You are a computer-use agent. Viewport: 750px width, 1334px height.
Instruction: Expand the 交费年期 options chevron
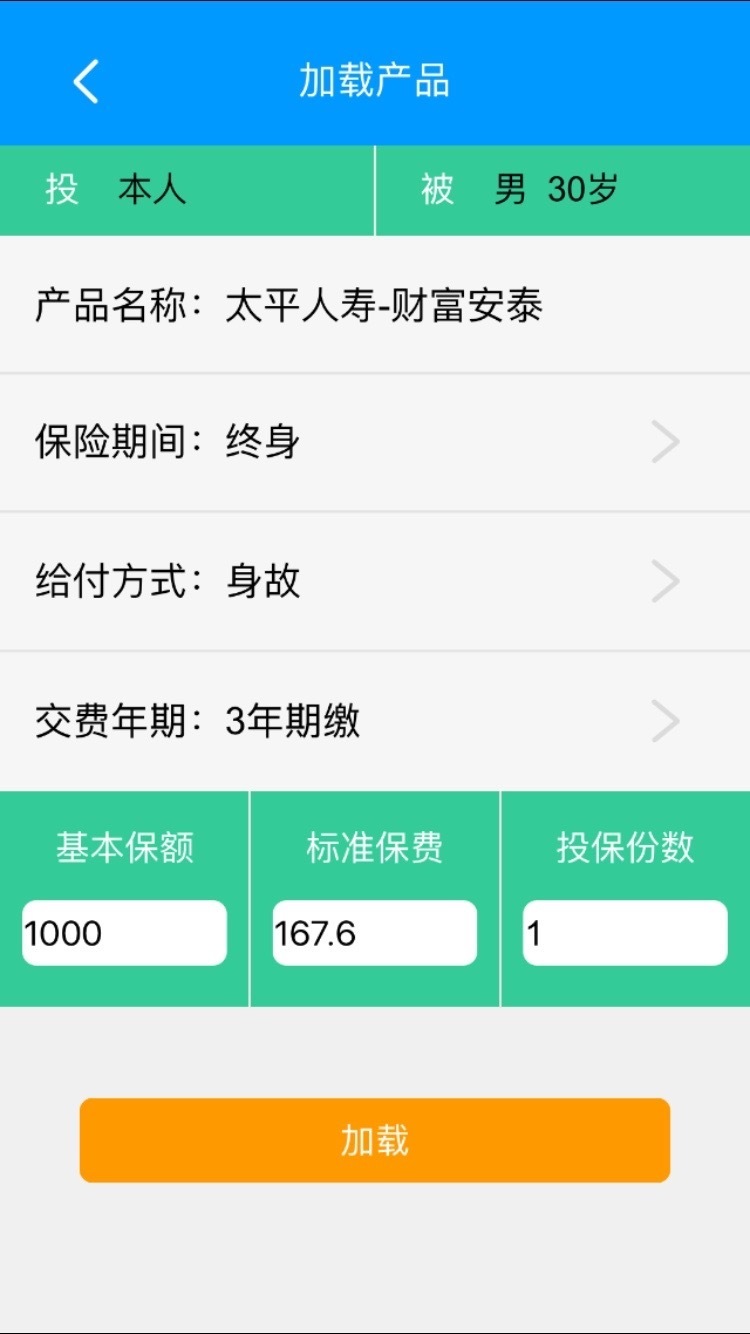pos(664,721)
